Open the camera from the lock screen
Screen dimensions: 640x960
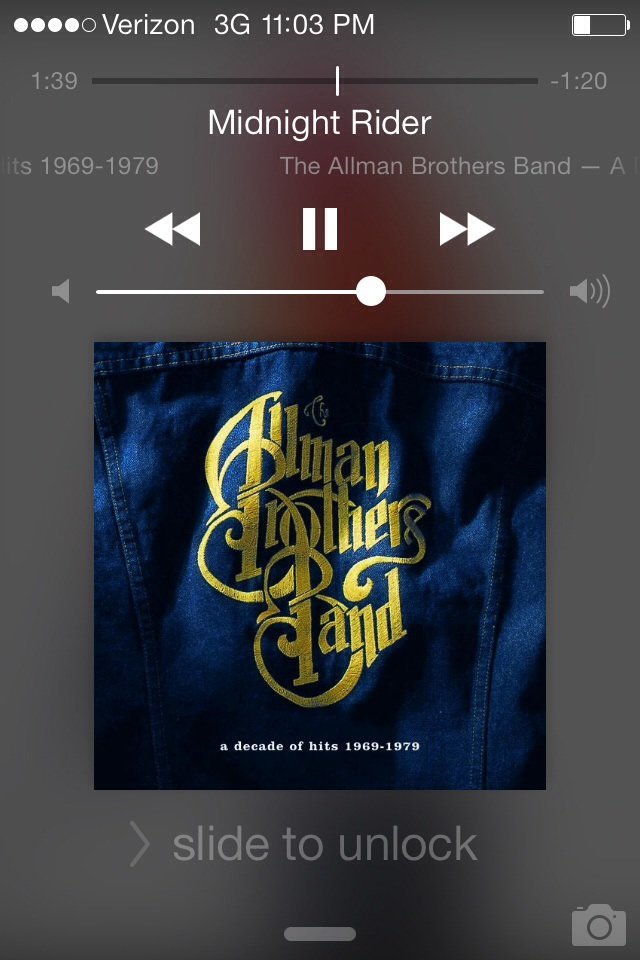pos(598,925)
